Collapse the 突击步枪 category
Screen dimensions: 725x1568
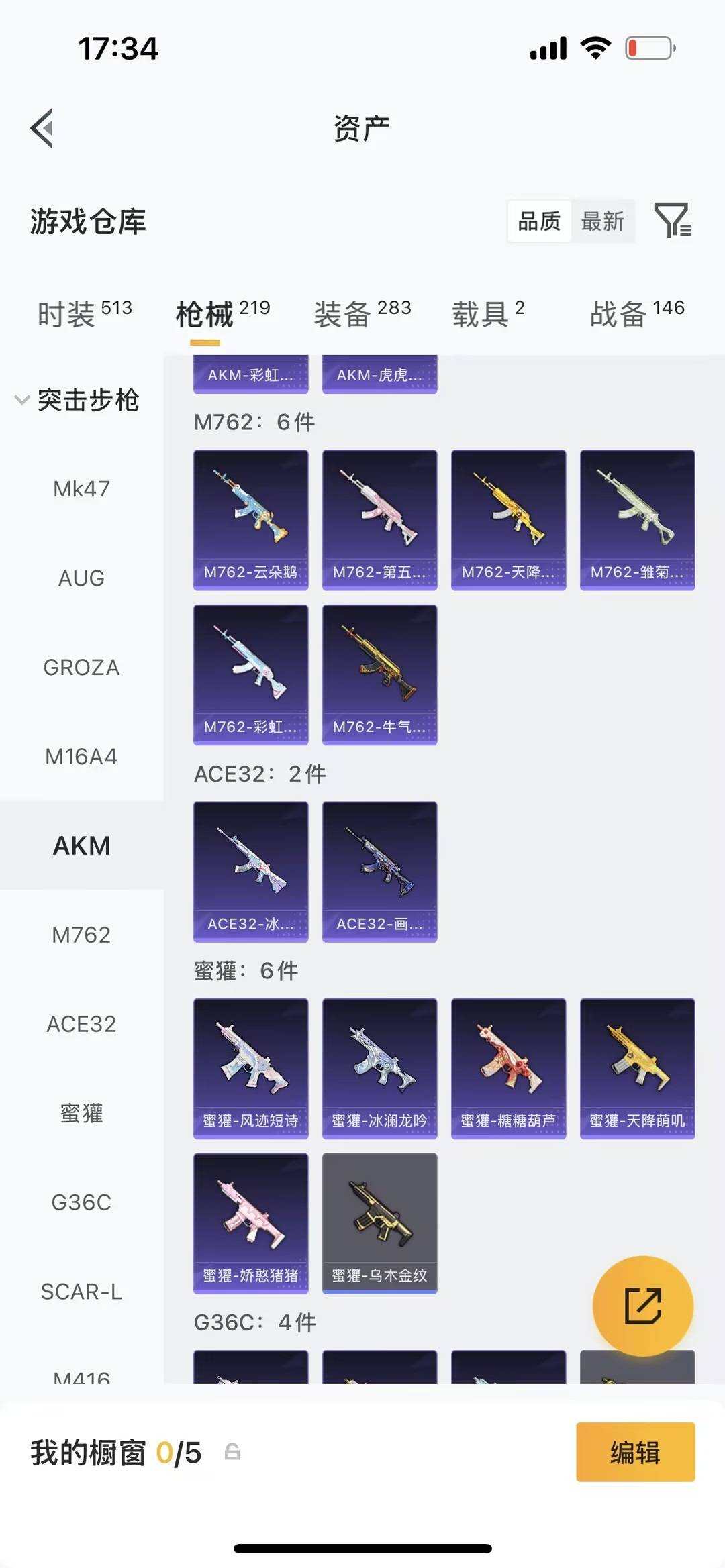point(77,401)
